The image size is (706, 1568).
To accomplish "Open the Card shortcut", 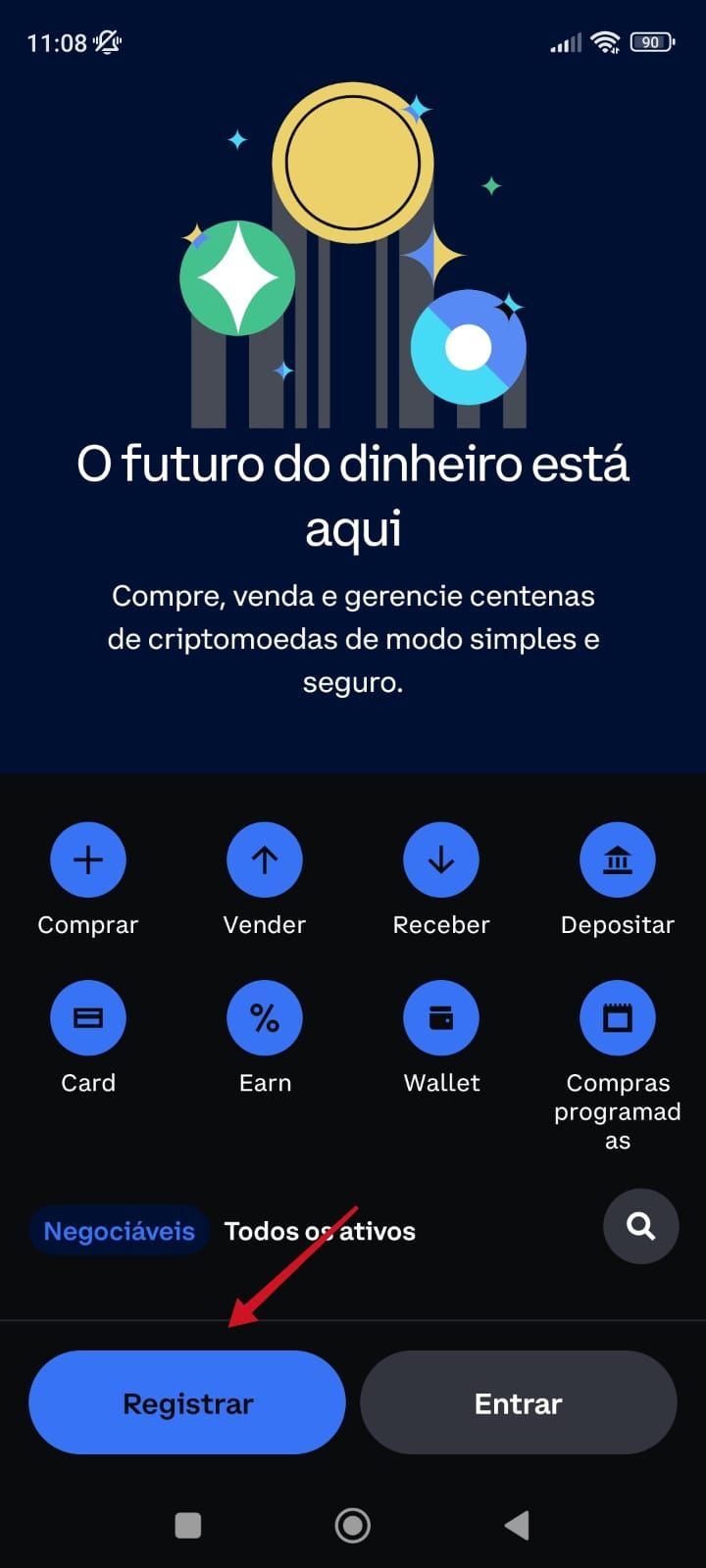I will pyautogui.click(x=88, y=1018).
